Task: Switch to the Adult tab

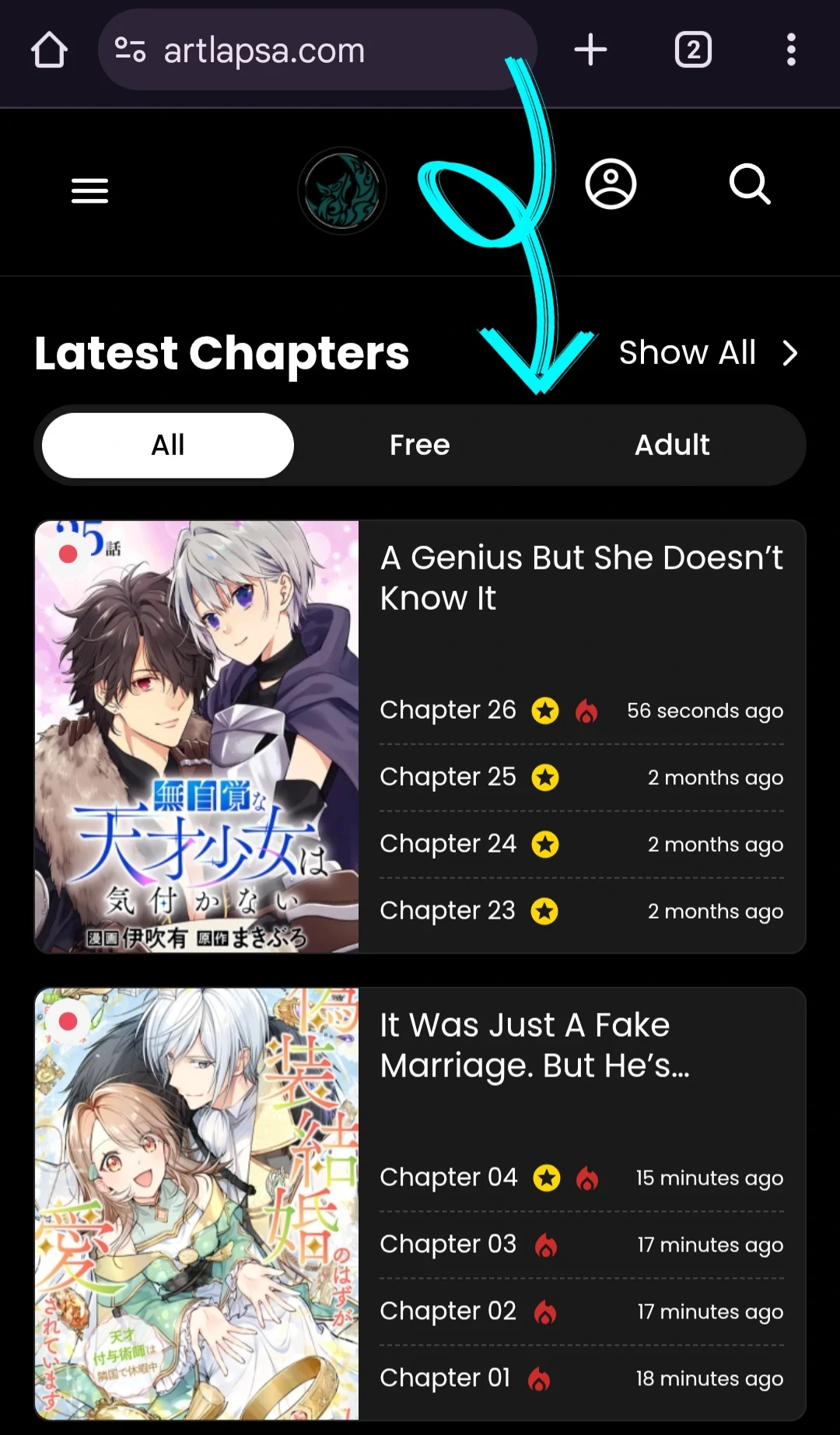Action: click(x=672, y=445)
